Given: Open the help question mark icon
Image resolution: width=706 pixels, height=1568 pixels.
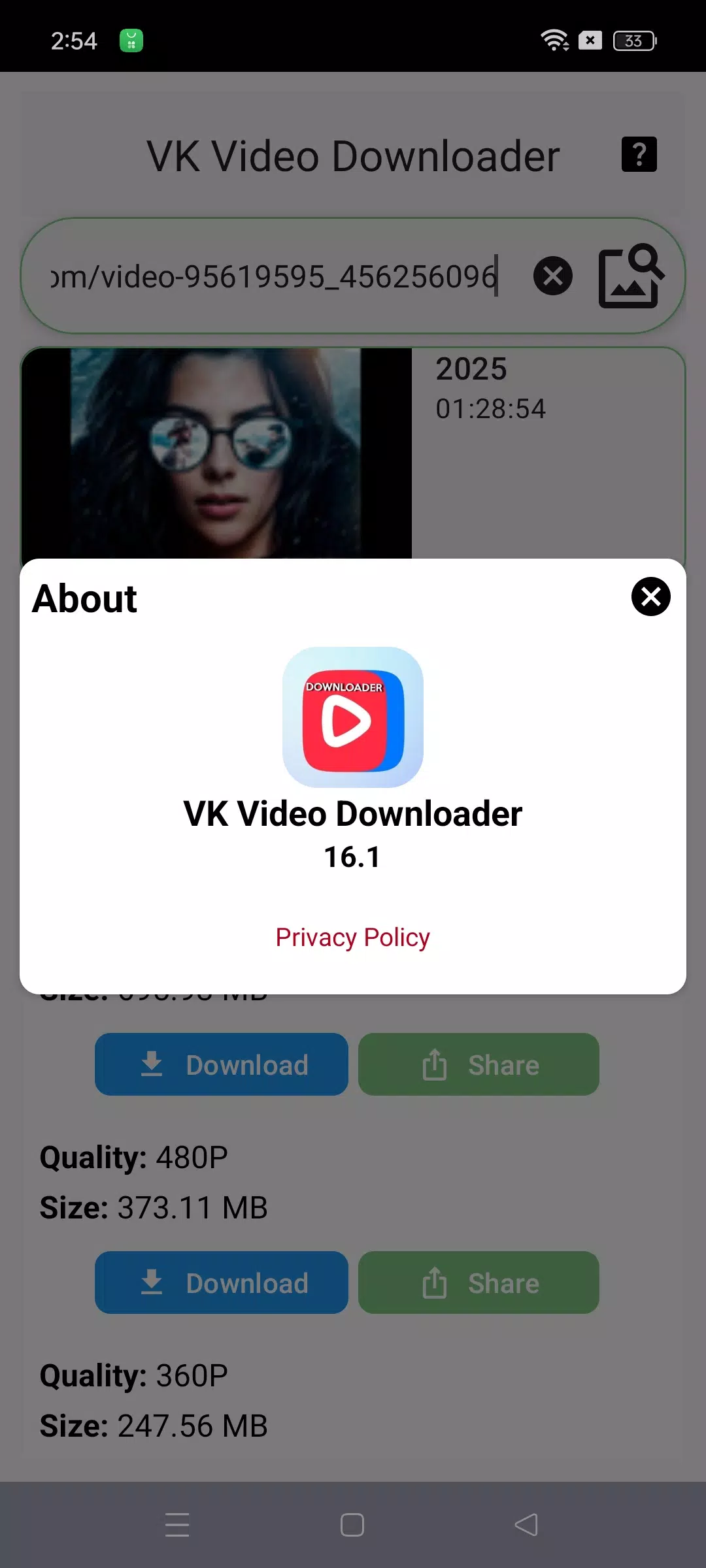Looking at the screenshot, I should 639,155.
